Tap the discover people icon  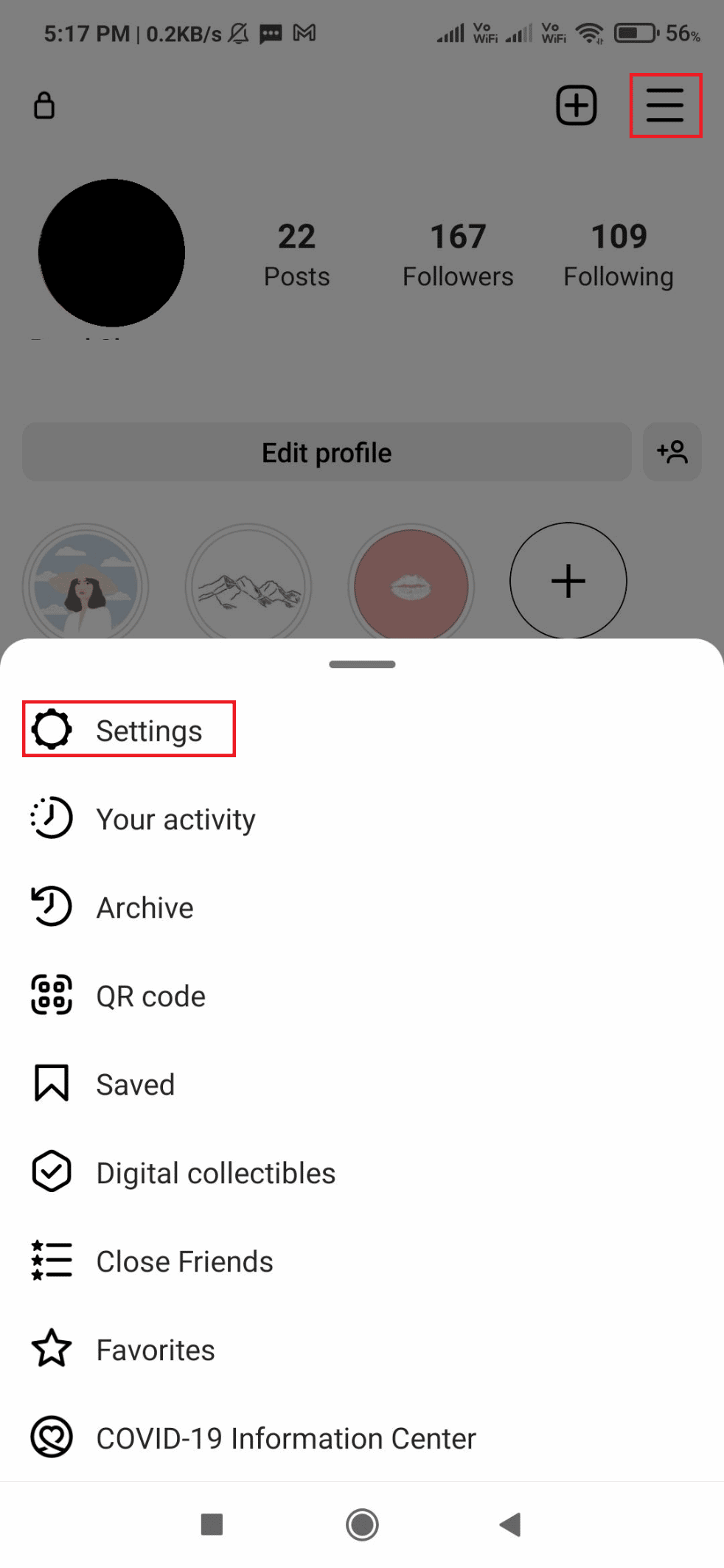pyautogui.click(x=672, y=452)
